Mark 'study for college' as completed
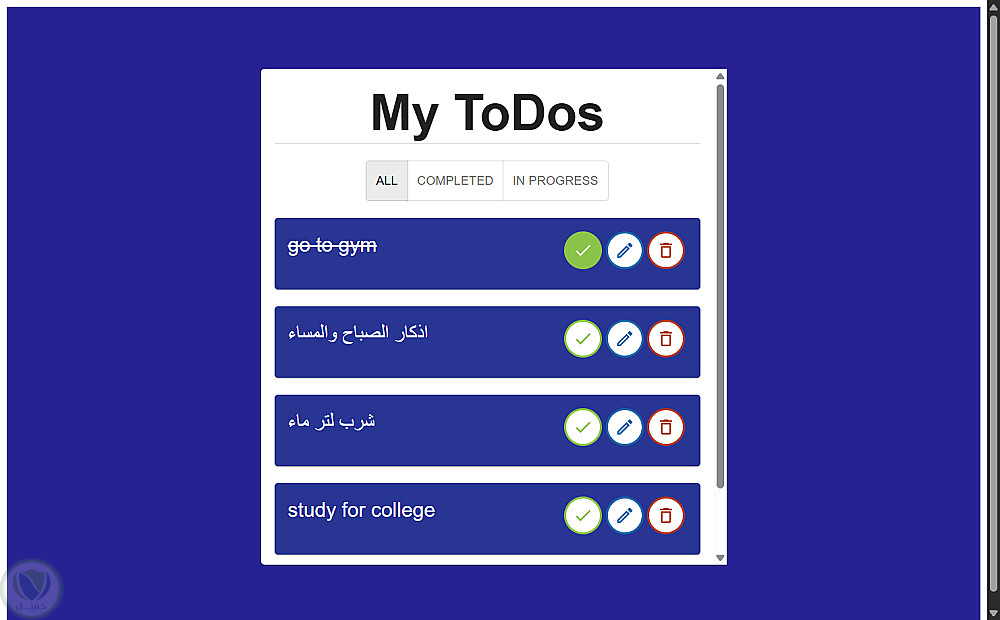The height and width of the screenshot is (620, 1000). (583, 516)
